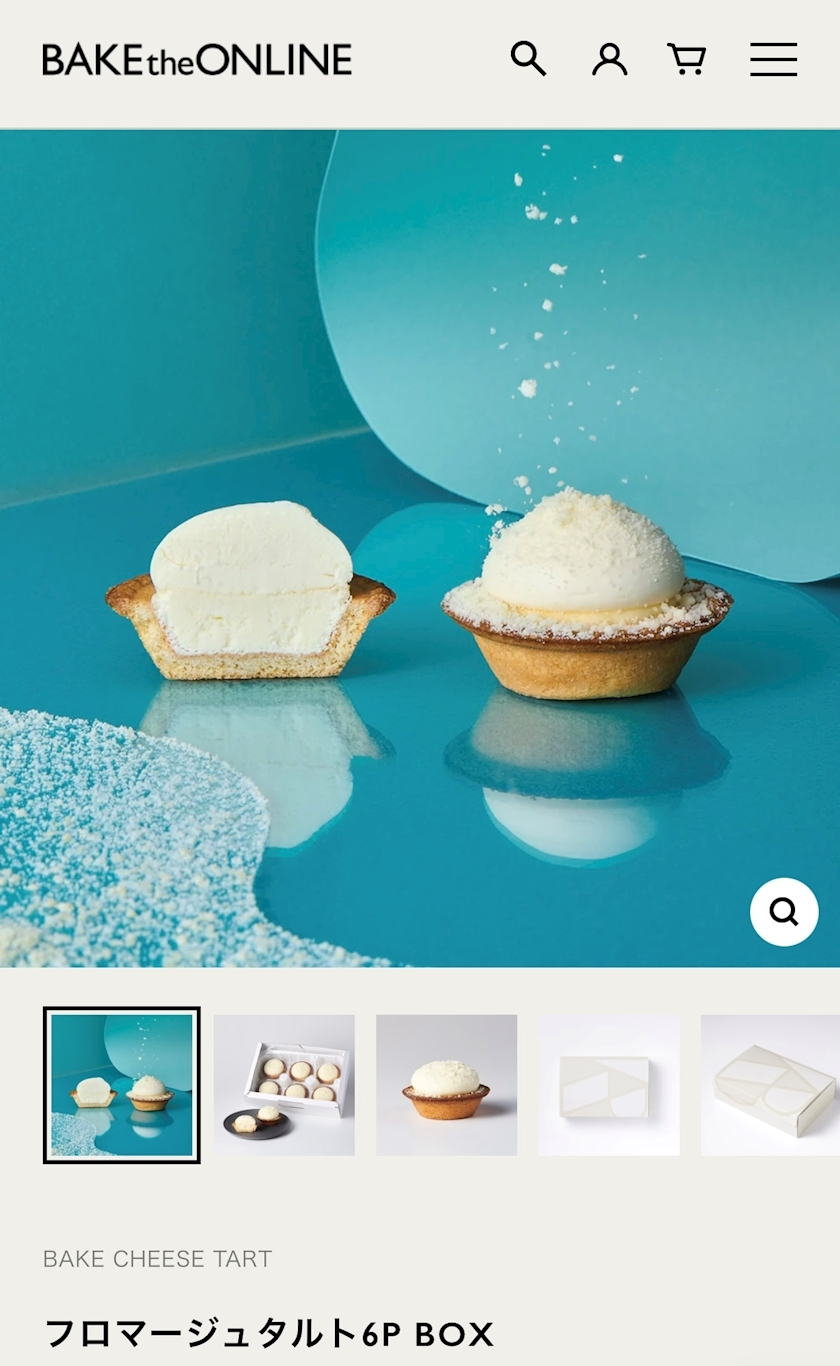Select the flat closed white box thumbnail

[x=608, y=1085]
